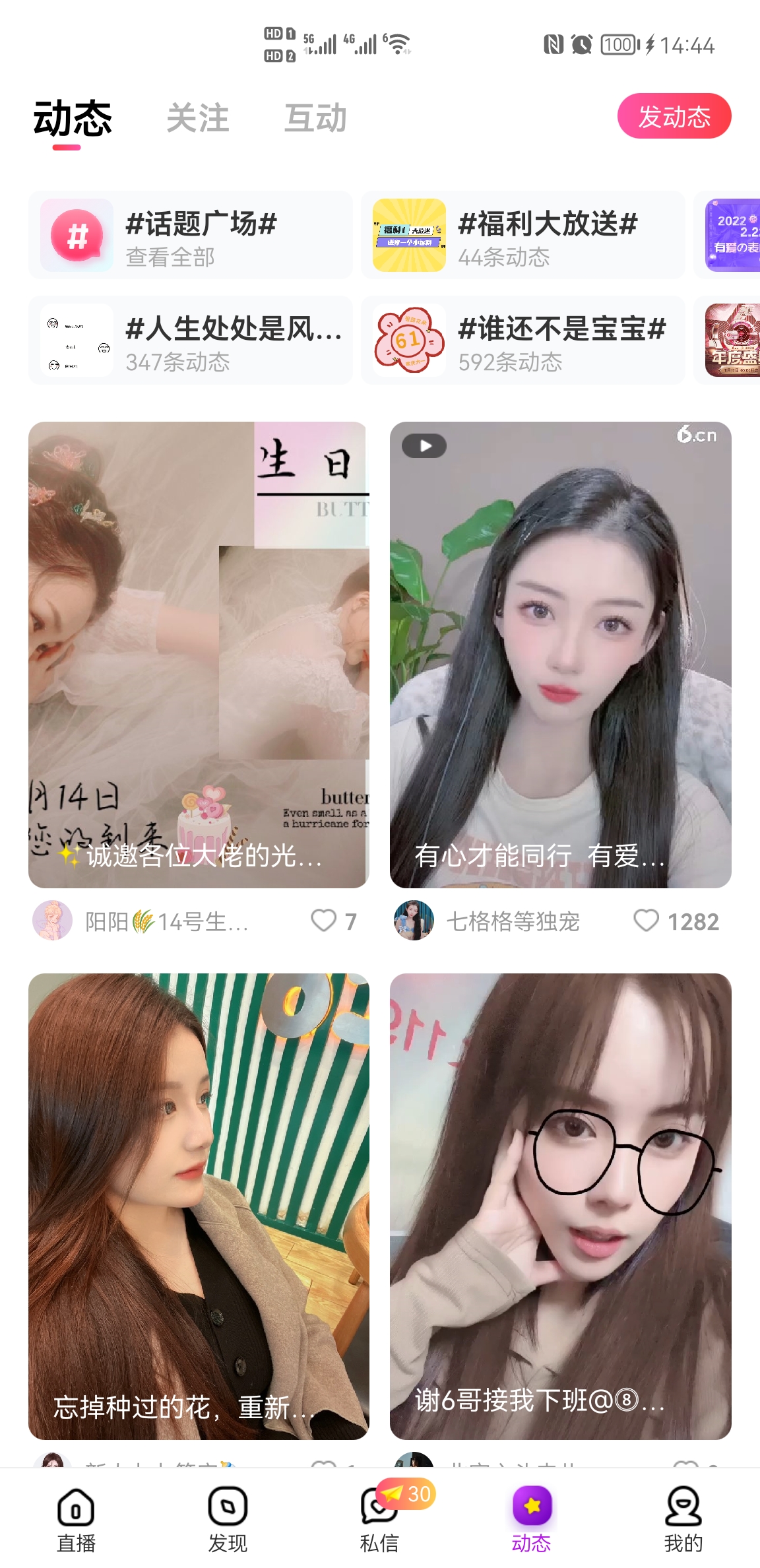Like the post by 阳阳14号生
This screenshot has height=1568, width=760.
[x=325, y=921]
